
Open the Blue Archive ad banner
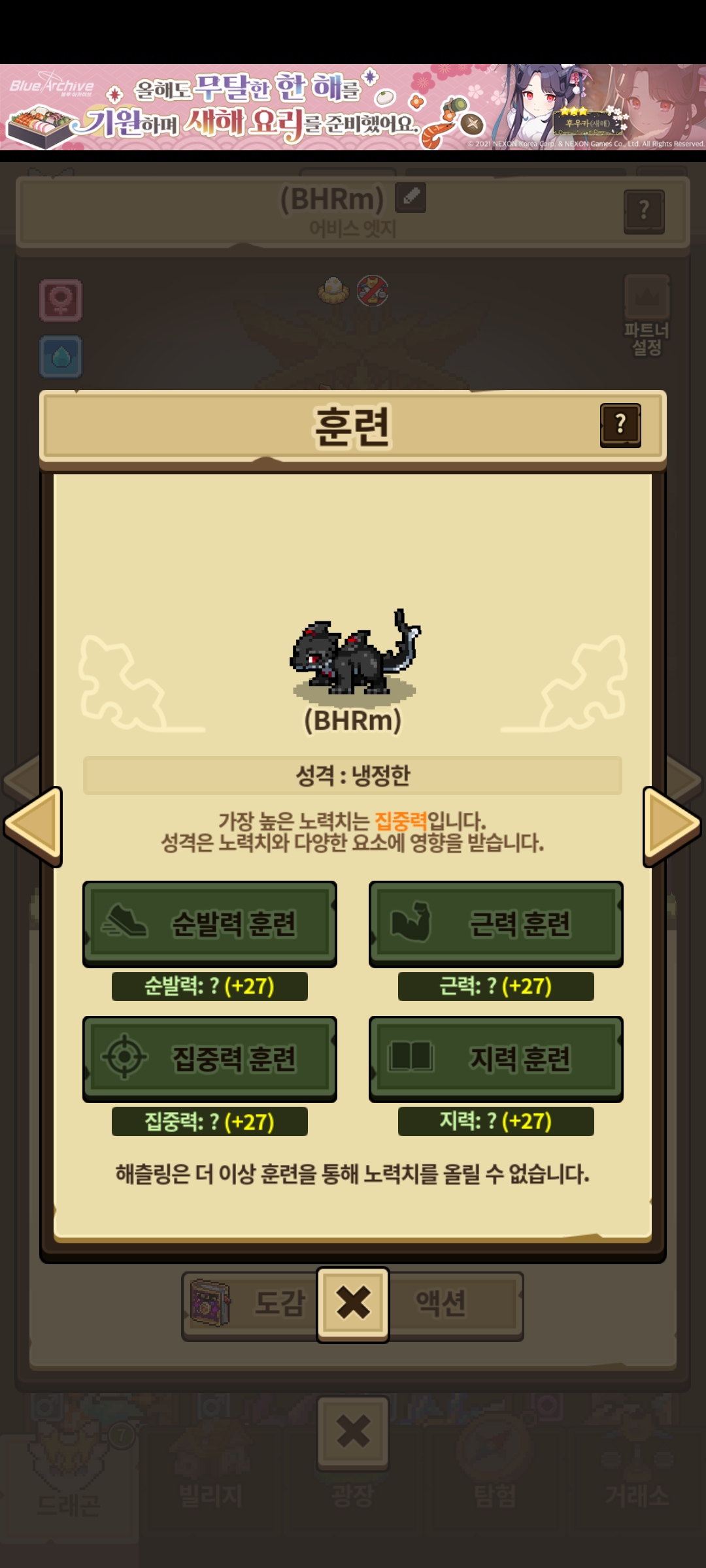click(x=353, y=107)
